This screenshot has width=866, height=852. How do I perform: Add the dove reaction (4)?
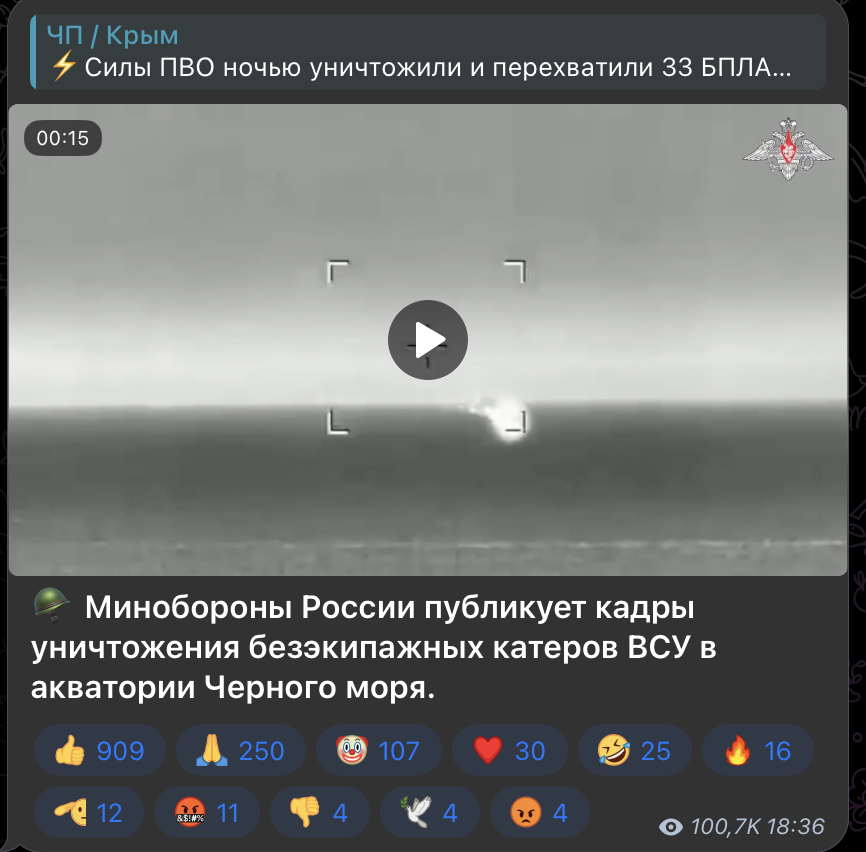pyautogui.click(x=428, y=812)
